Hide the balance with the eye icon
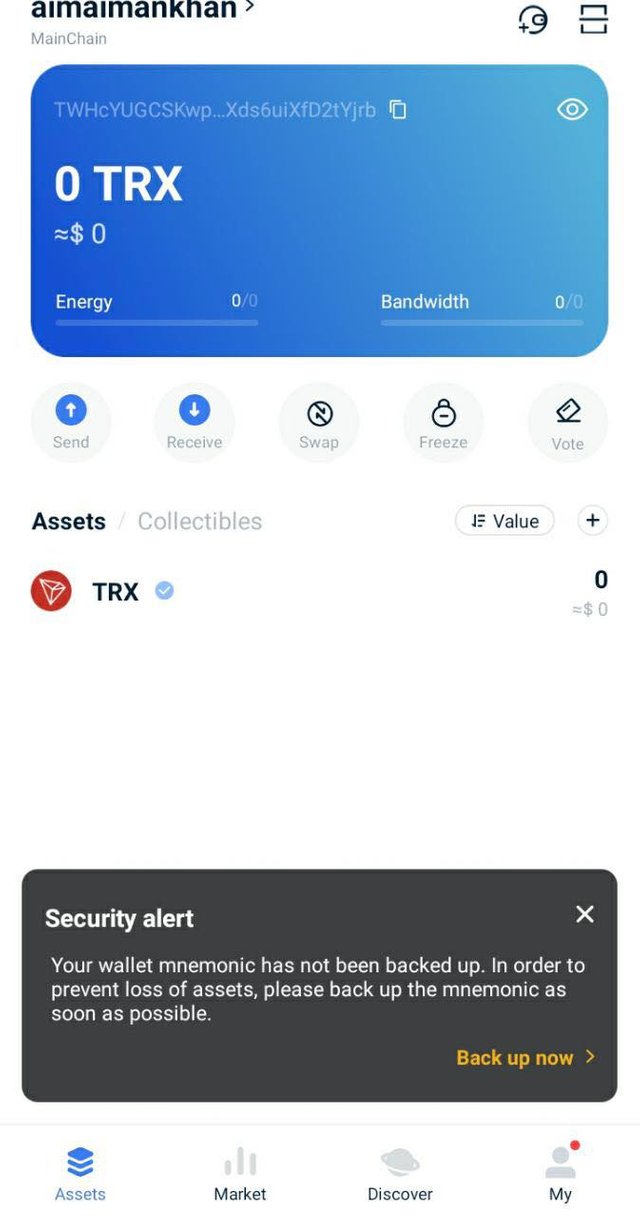 coord(572,109)
